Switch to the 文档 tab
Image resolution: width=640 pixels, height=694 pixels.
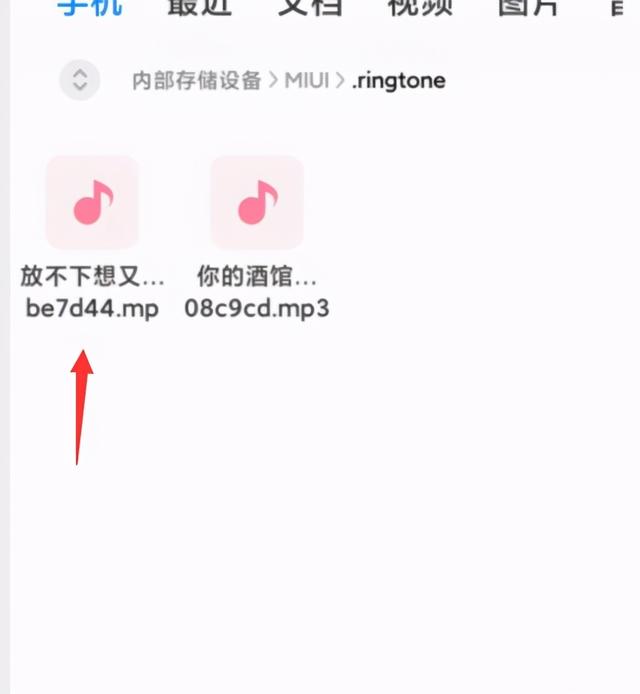pos(308,6)
